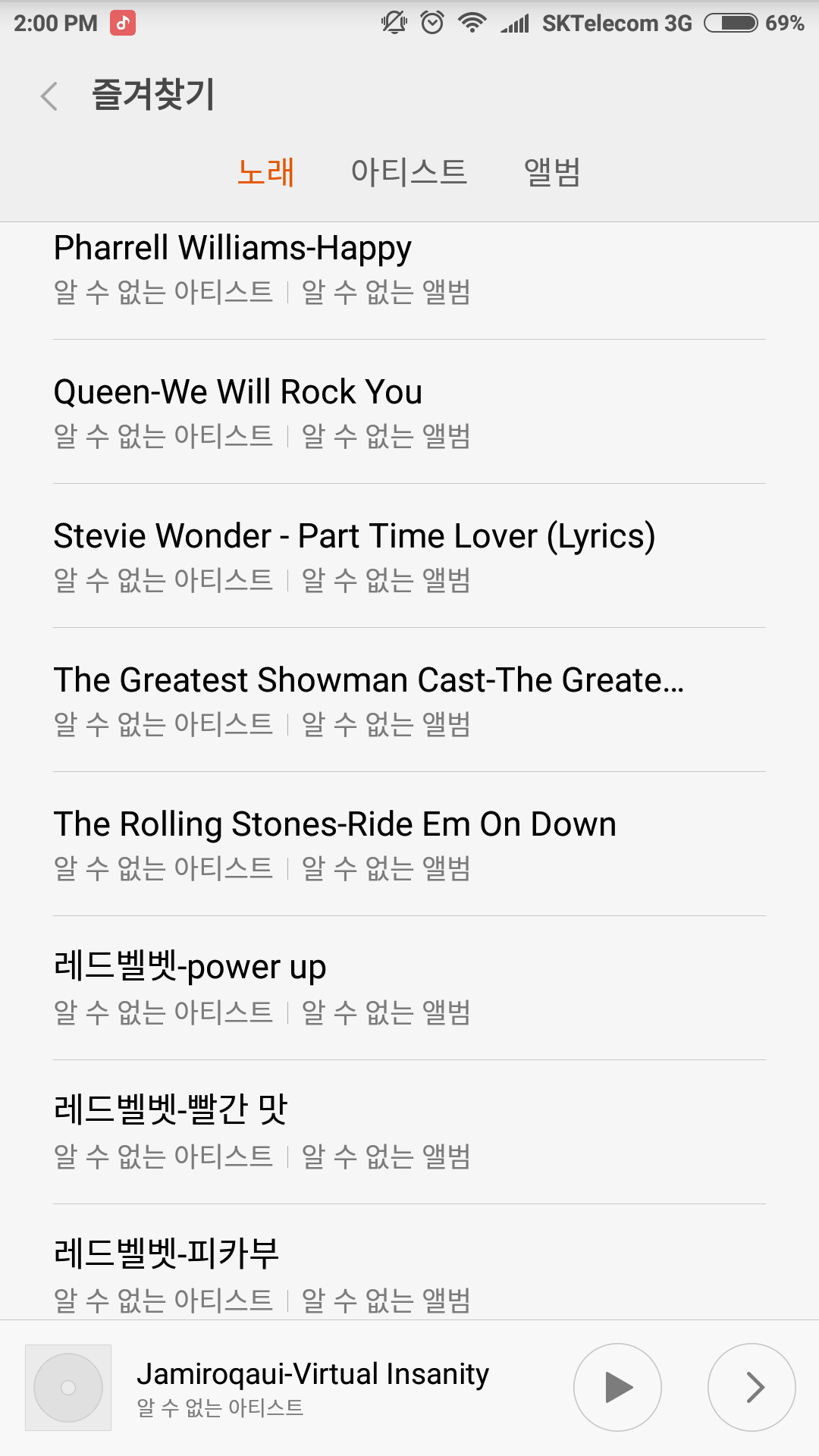Go back from the 즐겨찾기 screen
819x1456 pixels.
point(49,96)
